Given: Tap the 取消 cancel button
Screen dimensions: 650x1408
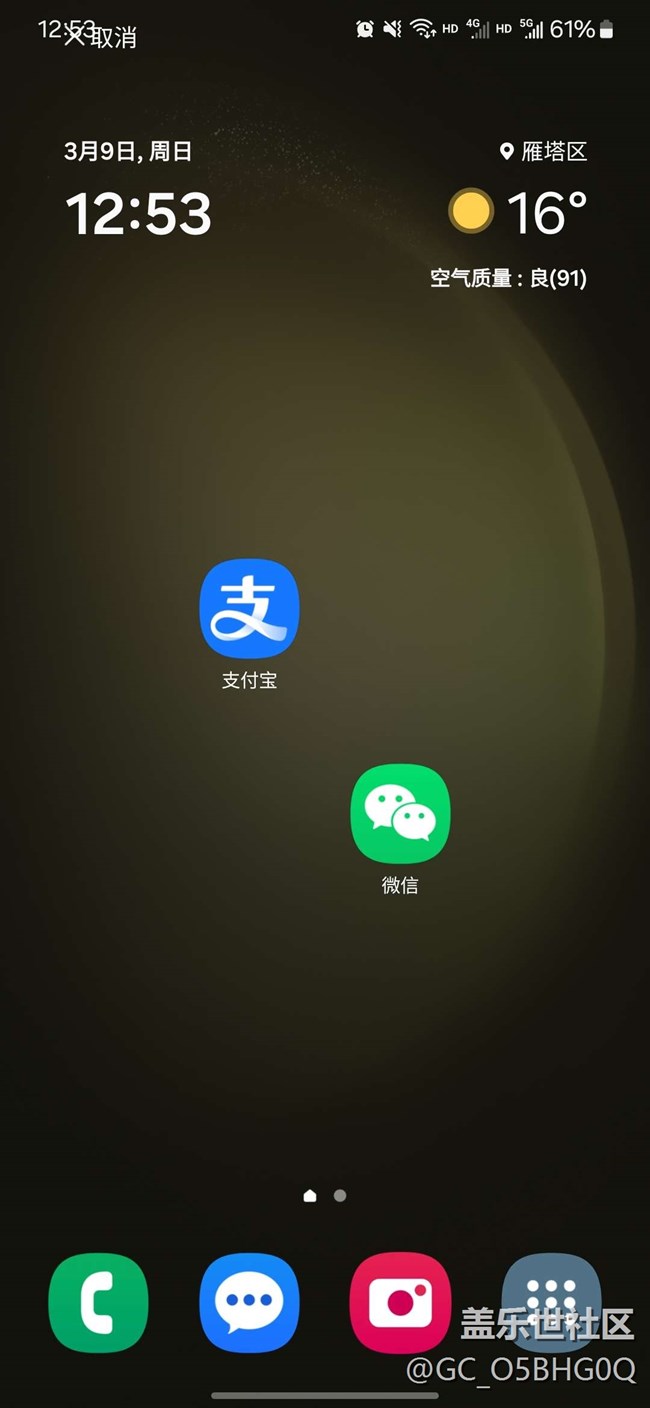Looking at the screenshot, I should coord(100,38).
